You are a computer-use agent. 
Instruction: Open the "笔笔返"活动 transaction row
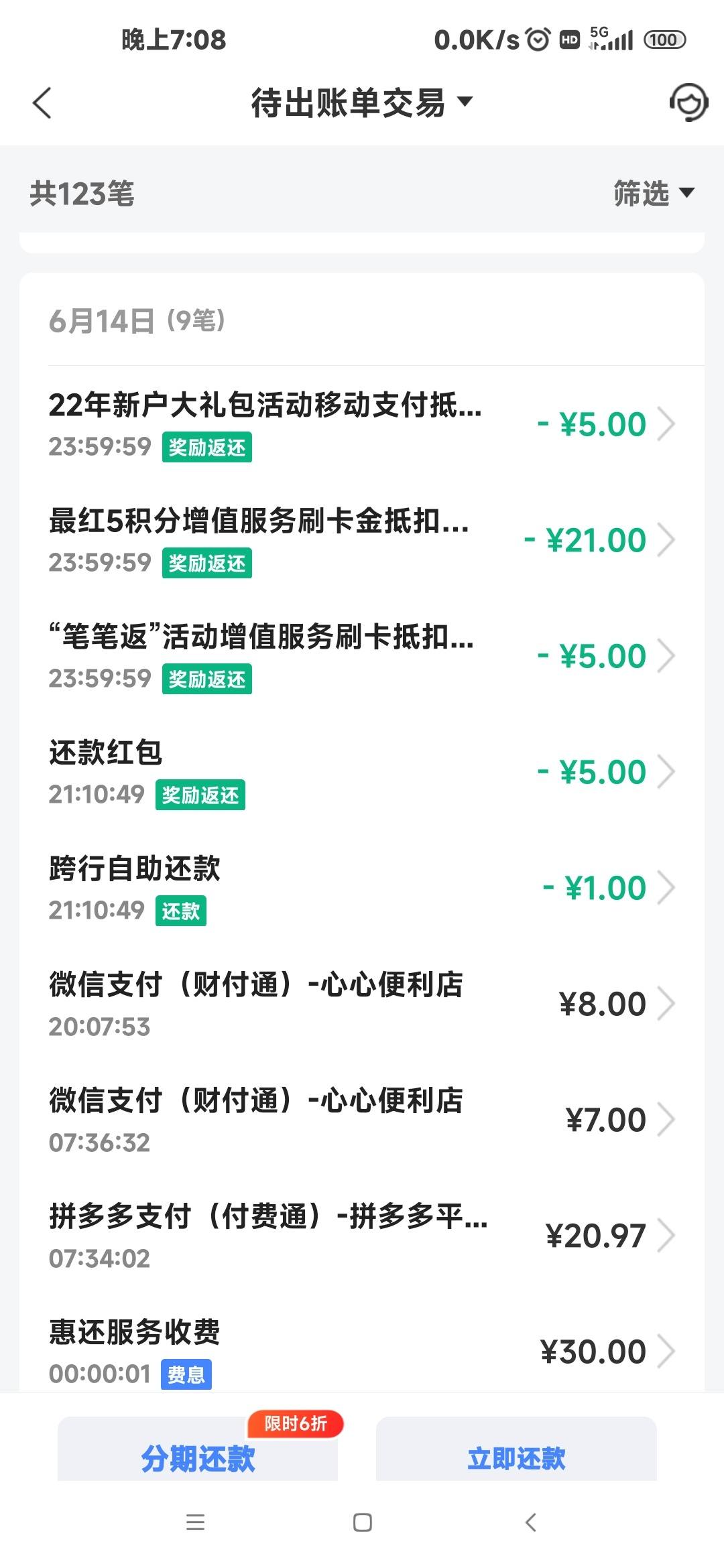[x=362, y=656]
